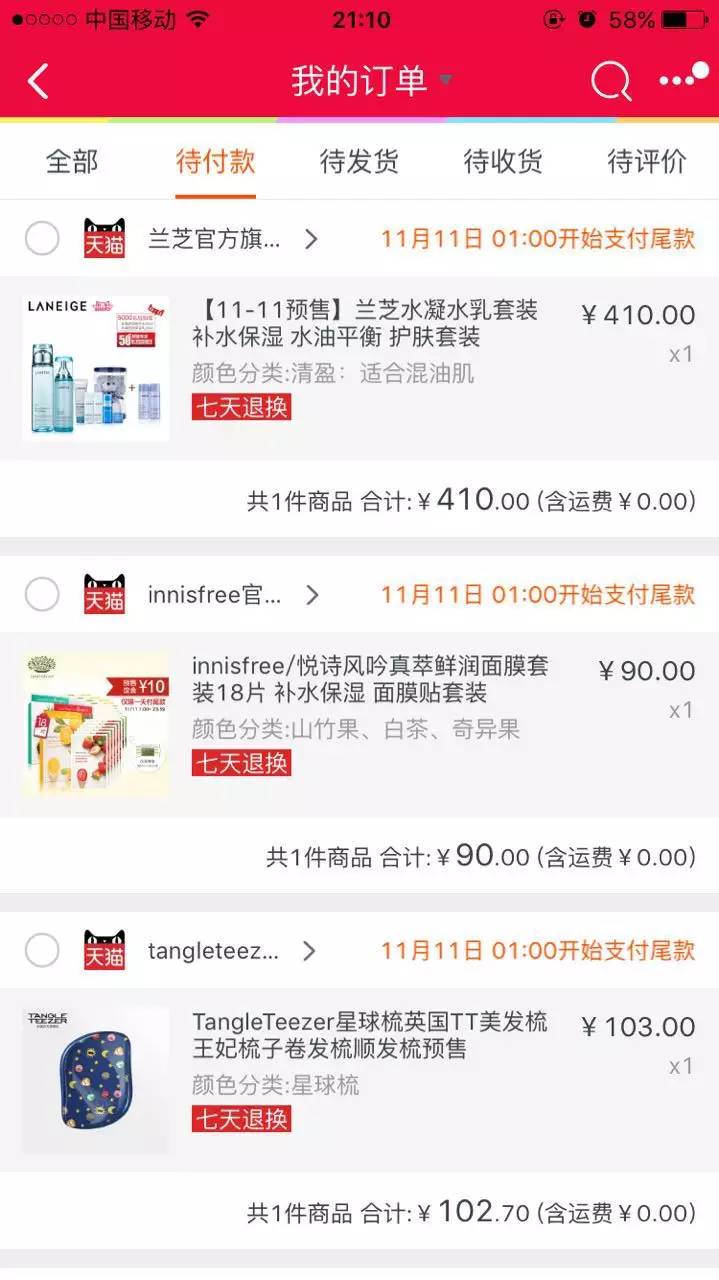
Task: Open the search icon in the header
Action: pyautogui.click(x=610, y=81)
